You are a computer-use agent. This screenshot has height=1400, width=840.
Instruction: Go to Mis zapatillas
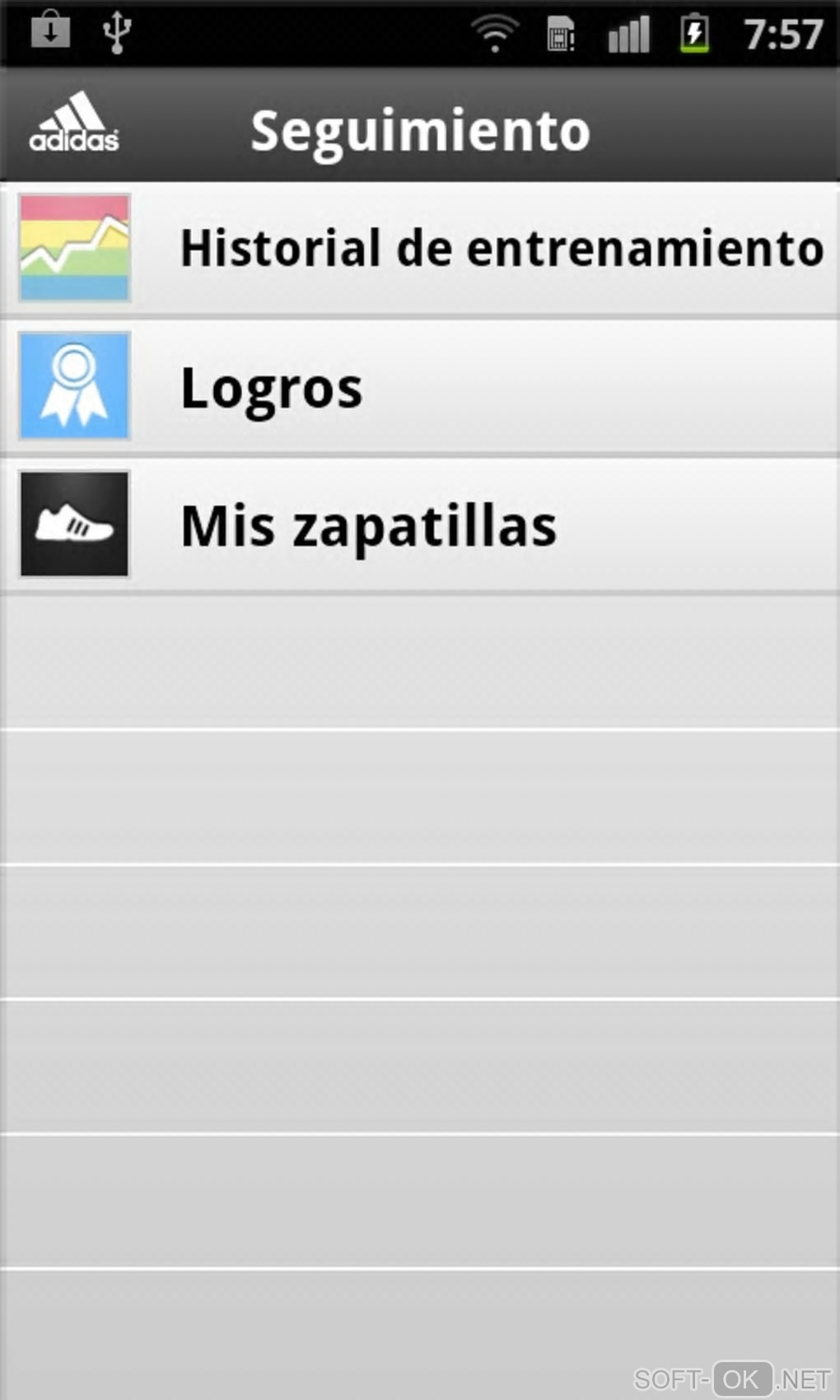point(420,525)
